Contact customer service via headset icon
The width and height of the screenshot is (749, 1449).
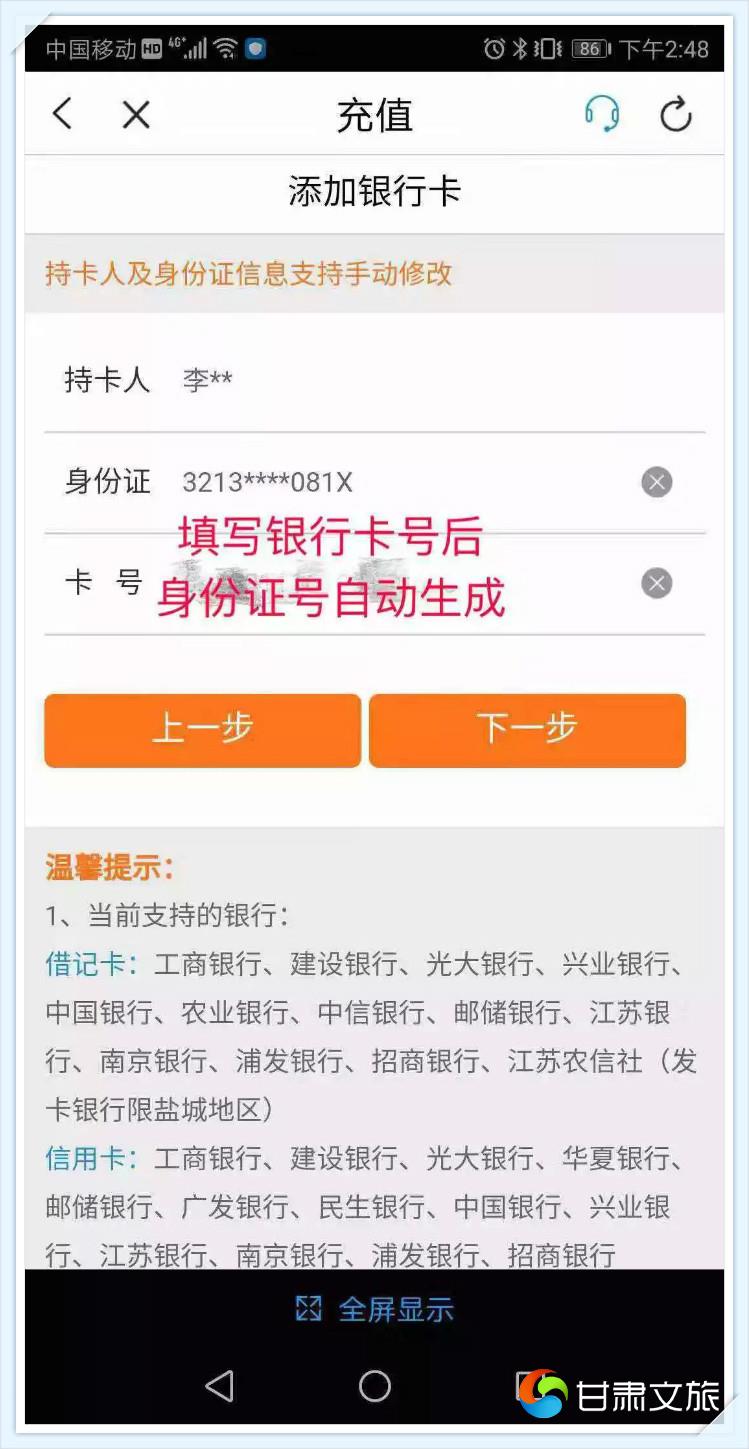pyautogui.click(x=601, y=115)
